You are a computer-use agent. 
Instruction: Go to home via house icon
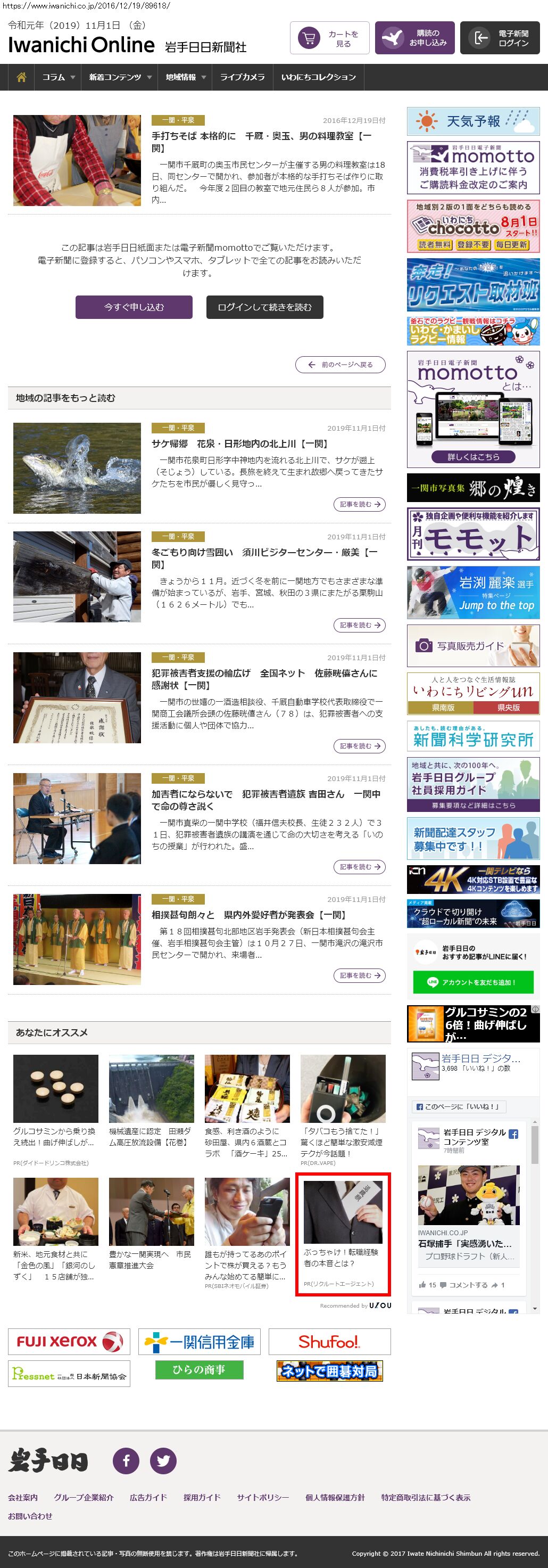pos(21,77)
